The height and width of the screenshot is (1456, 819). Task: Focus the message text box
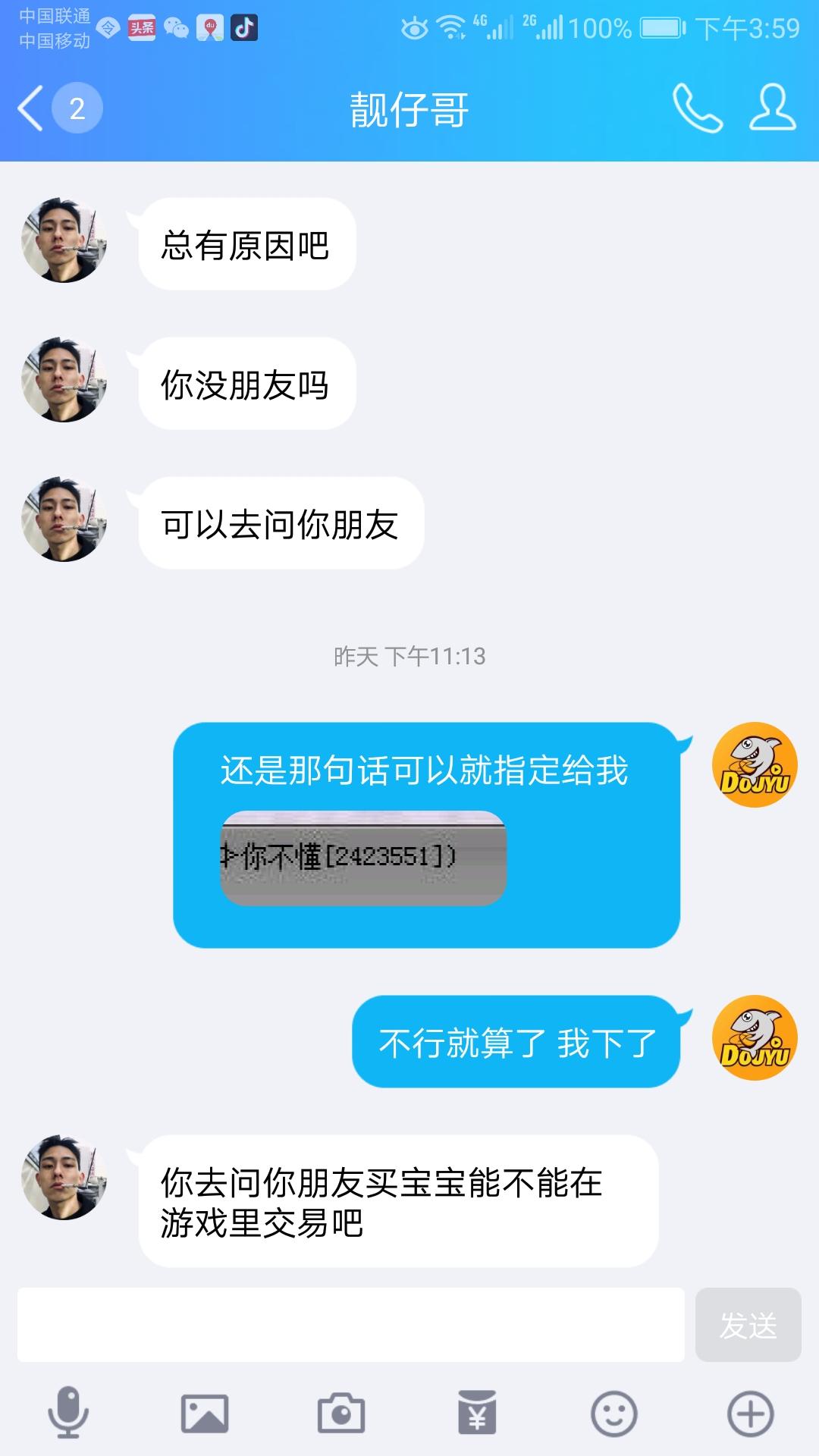tap(350, 1324)
